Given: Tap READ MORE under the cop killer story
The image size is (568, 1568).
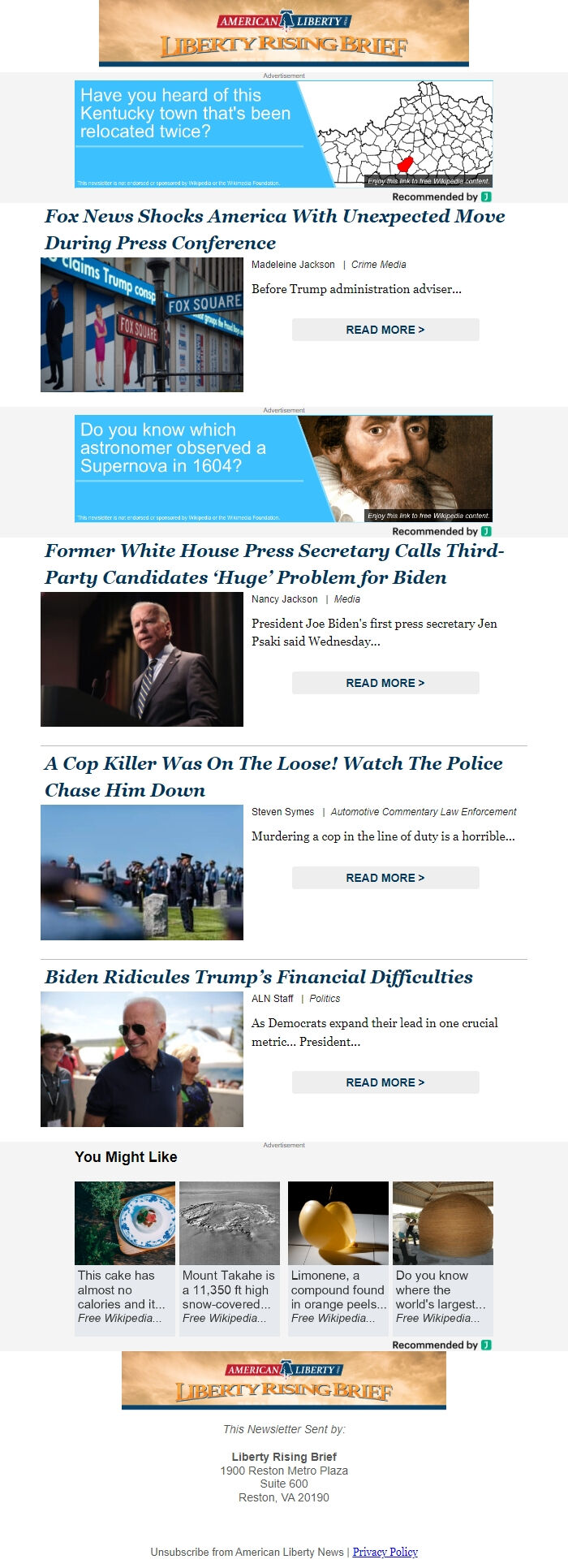Looking at the screenshot, I should (x=385, y=878).
